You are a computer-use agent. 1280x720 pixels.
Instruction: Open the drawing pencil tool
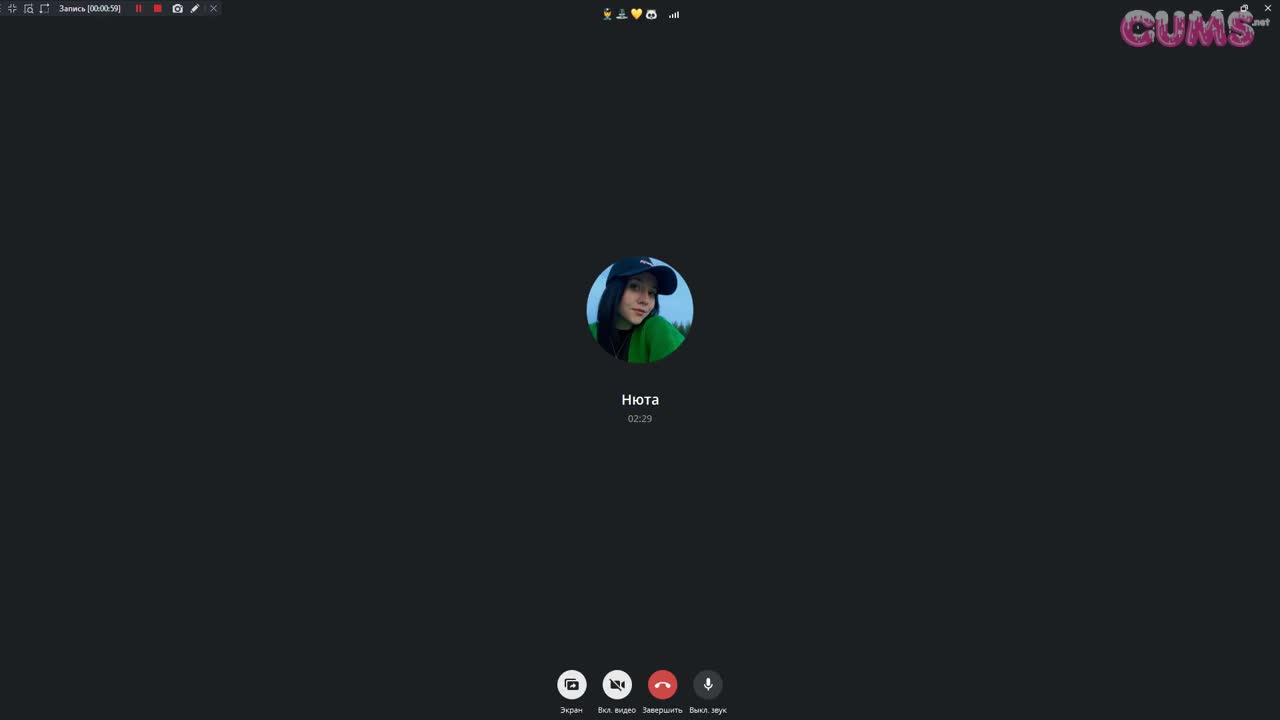click(x=195, y=8)
